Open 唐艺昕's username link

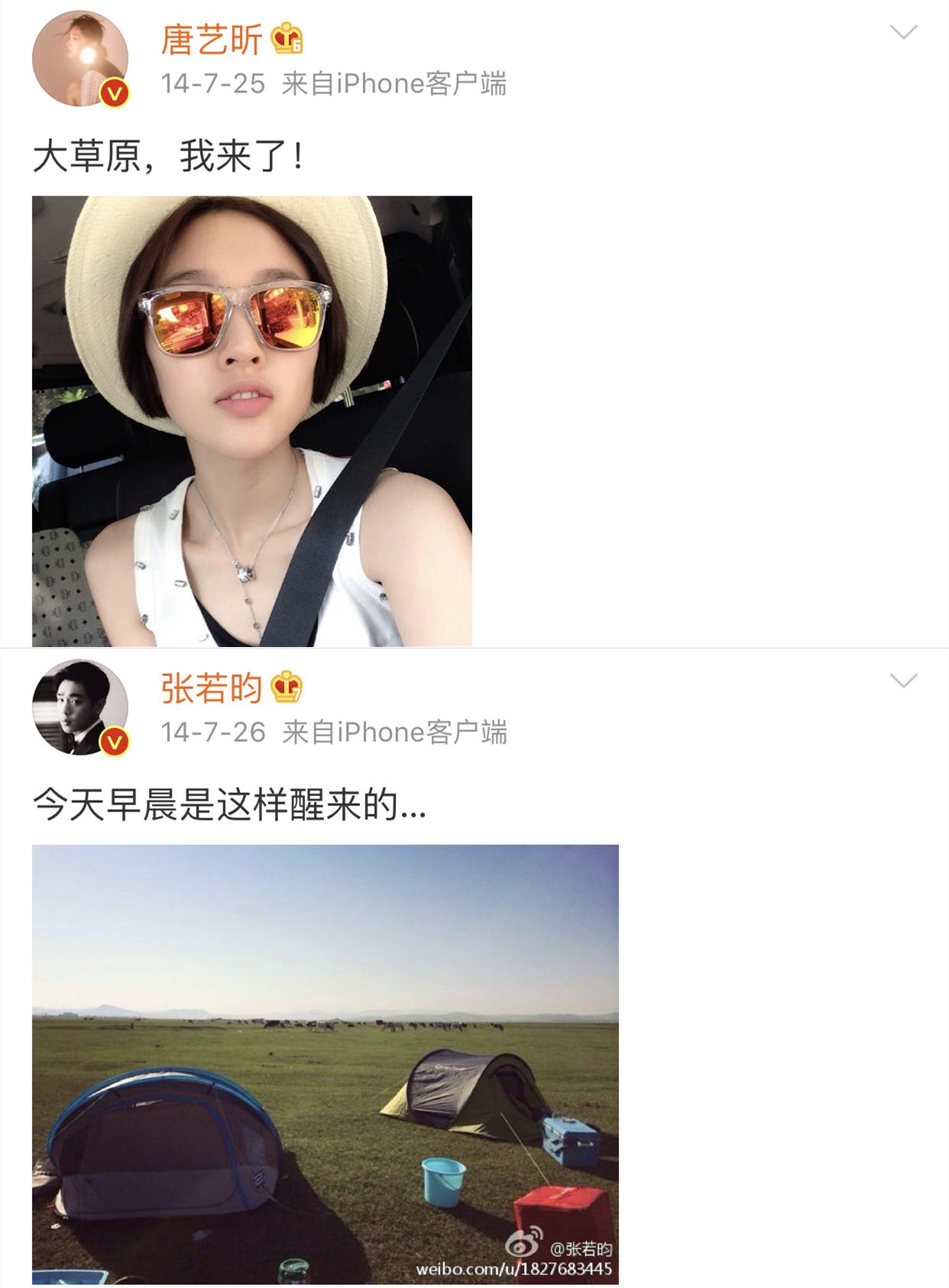[x=212, y=38]
